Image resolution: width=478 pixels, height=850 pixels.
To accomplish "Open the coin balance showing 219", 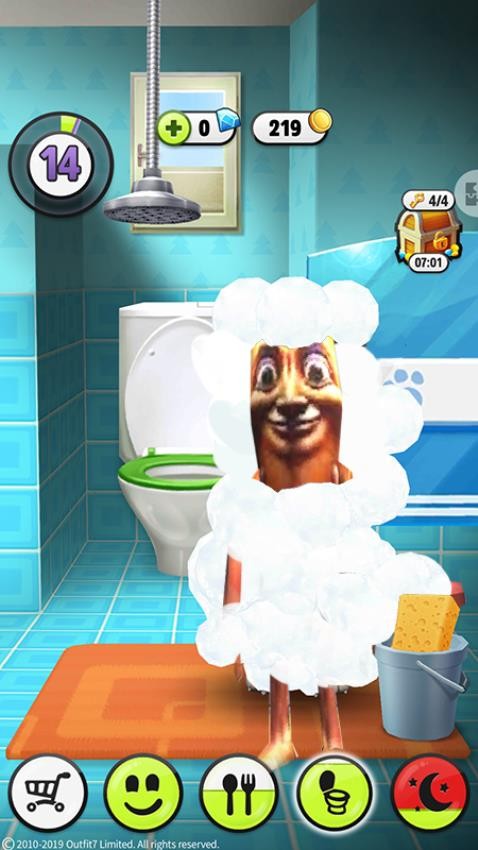I will coord(292,127).
